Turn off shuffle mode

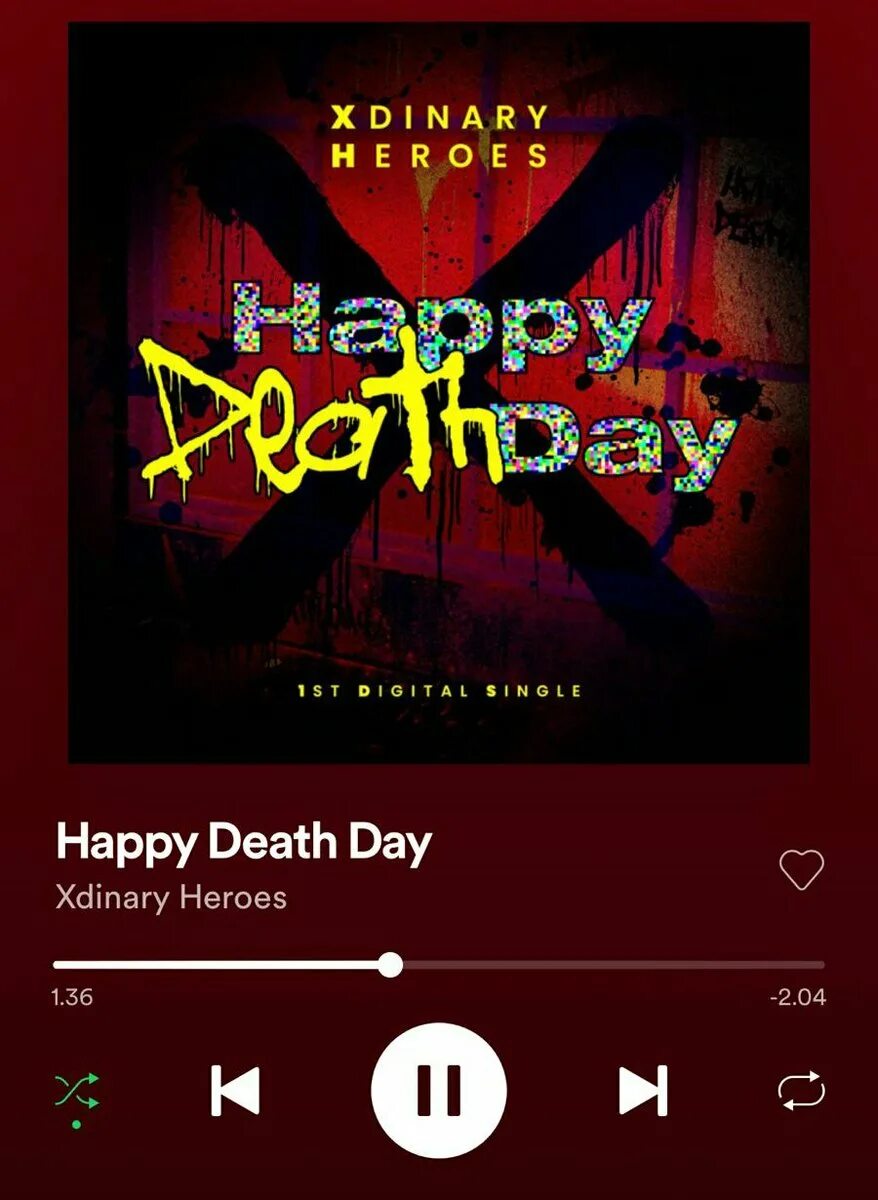click(77, 1089)
